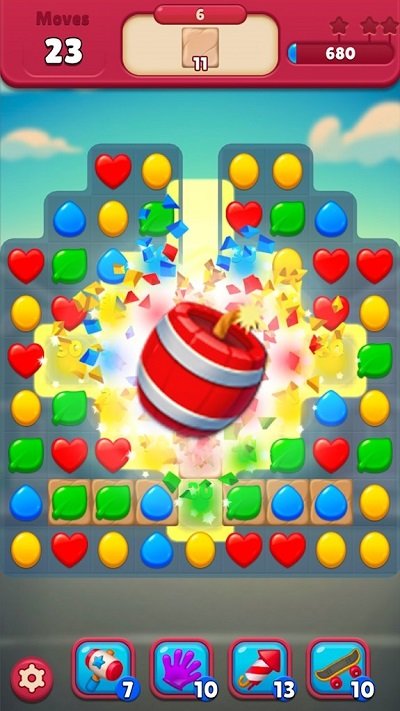Activate the rocket booster with 13 left
The height and width of the screenshot is (711, 400).
tap(260, 668)
